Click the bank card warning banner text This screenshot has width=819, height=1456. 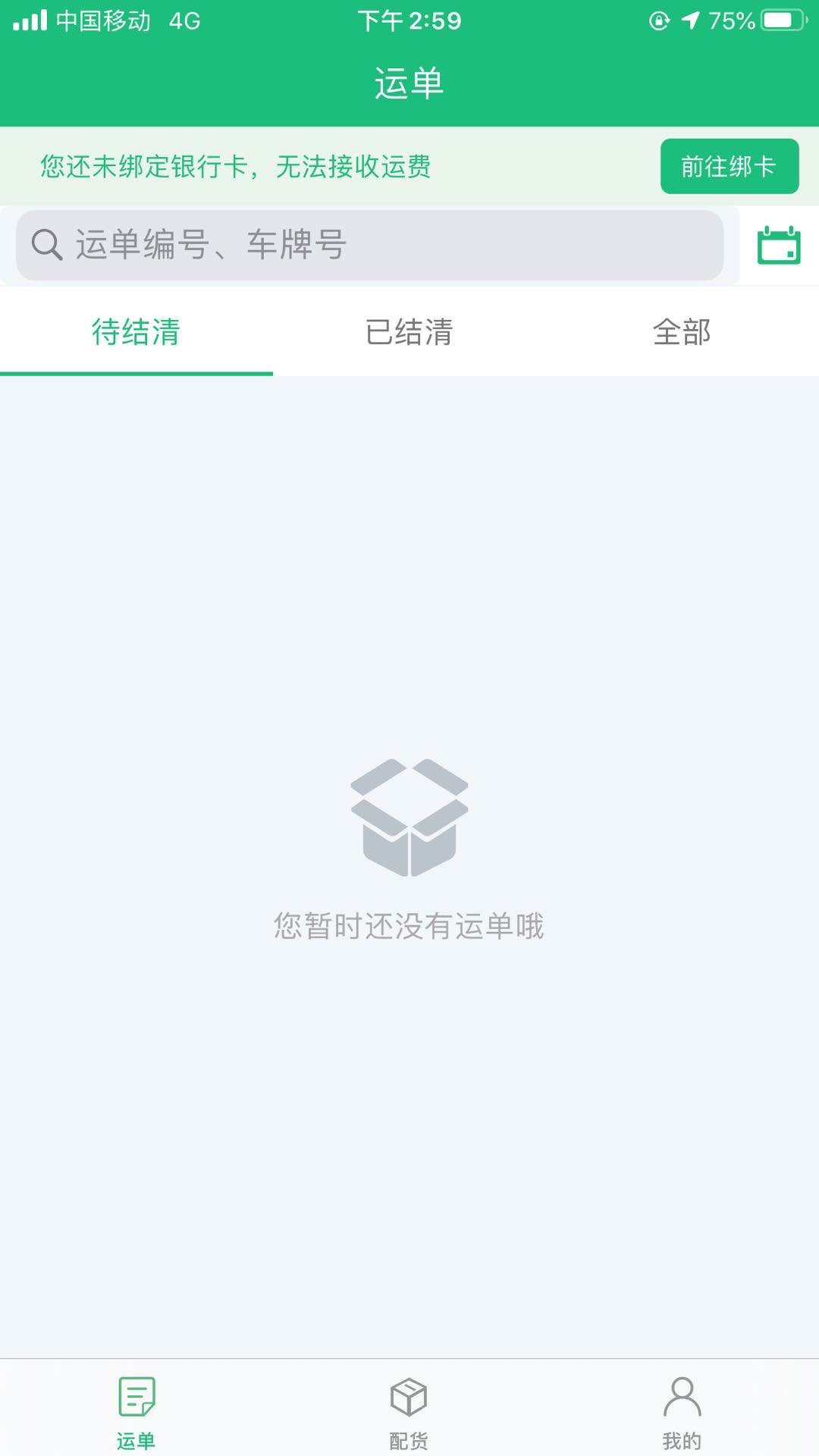tap(235, 167)
